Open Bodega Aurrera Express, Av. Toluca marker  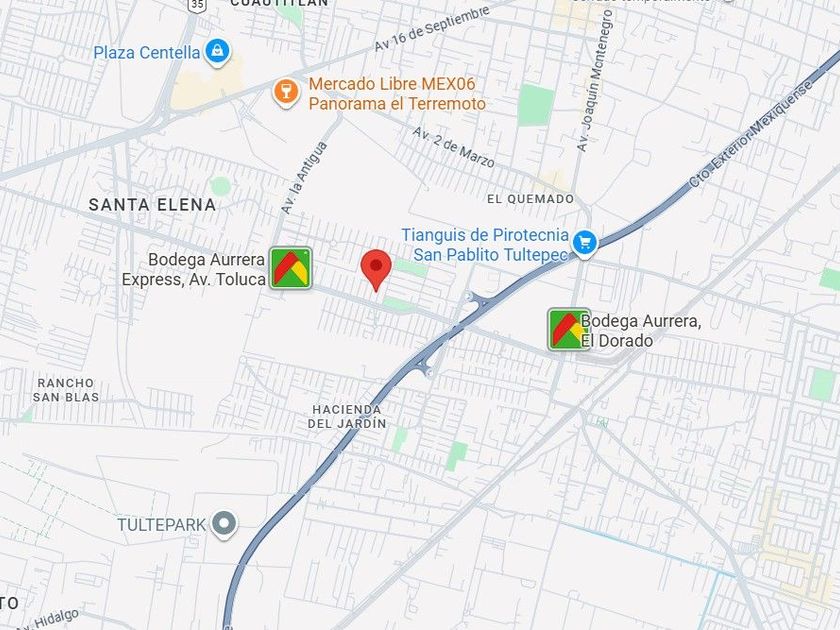pos(290,268)
